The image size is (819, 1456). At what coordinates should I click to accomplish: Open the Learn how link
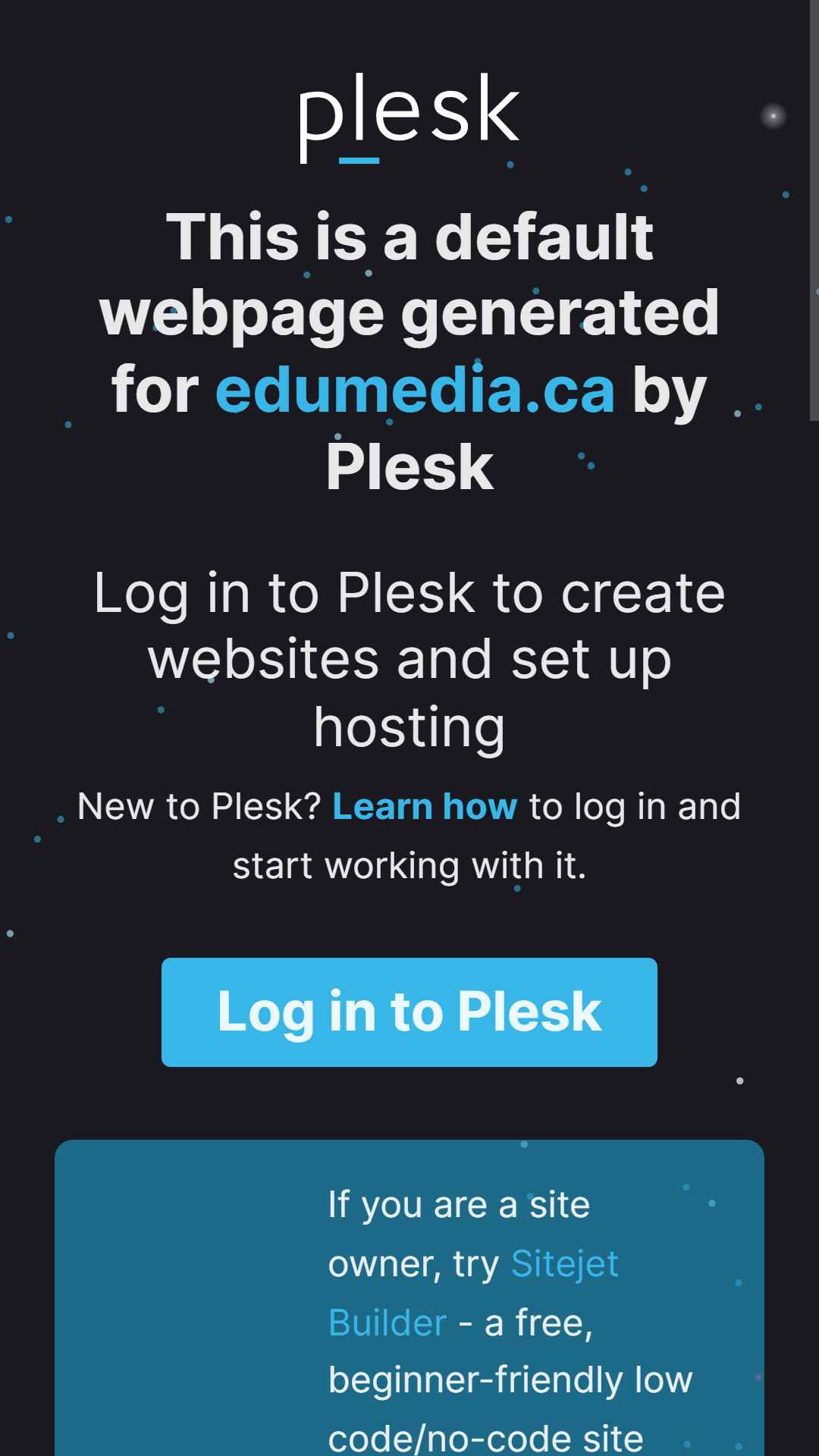click(x=425, y=807)
